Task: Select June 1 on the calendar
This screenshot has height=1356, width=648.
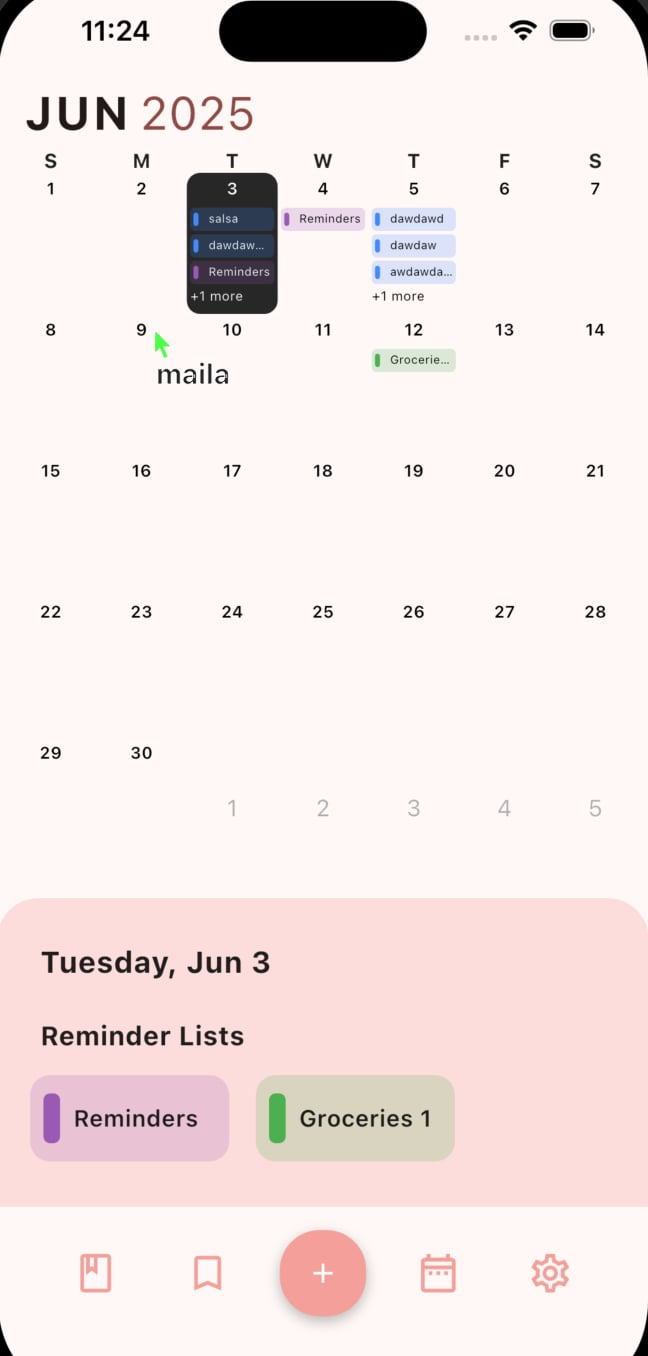Action: (x=51, y=189)
